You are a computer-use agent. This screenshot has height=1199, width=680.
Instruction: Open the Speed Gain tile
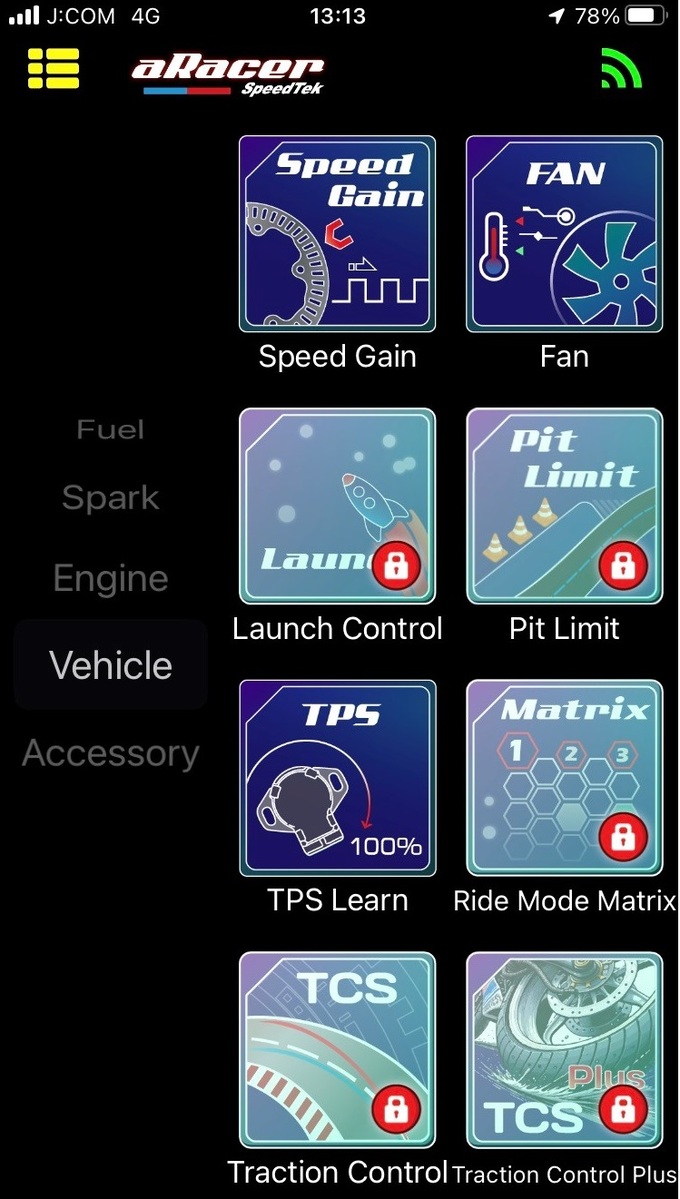[337, 234]
